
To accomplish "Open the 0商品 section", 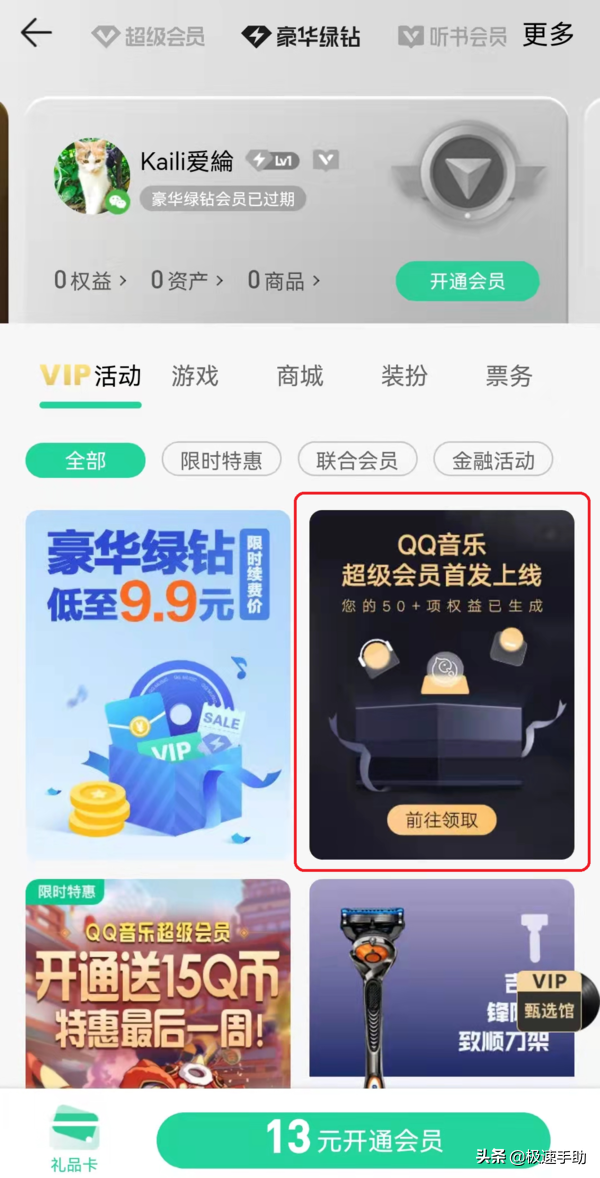I will tap(284, 281).
